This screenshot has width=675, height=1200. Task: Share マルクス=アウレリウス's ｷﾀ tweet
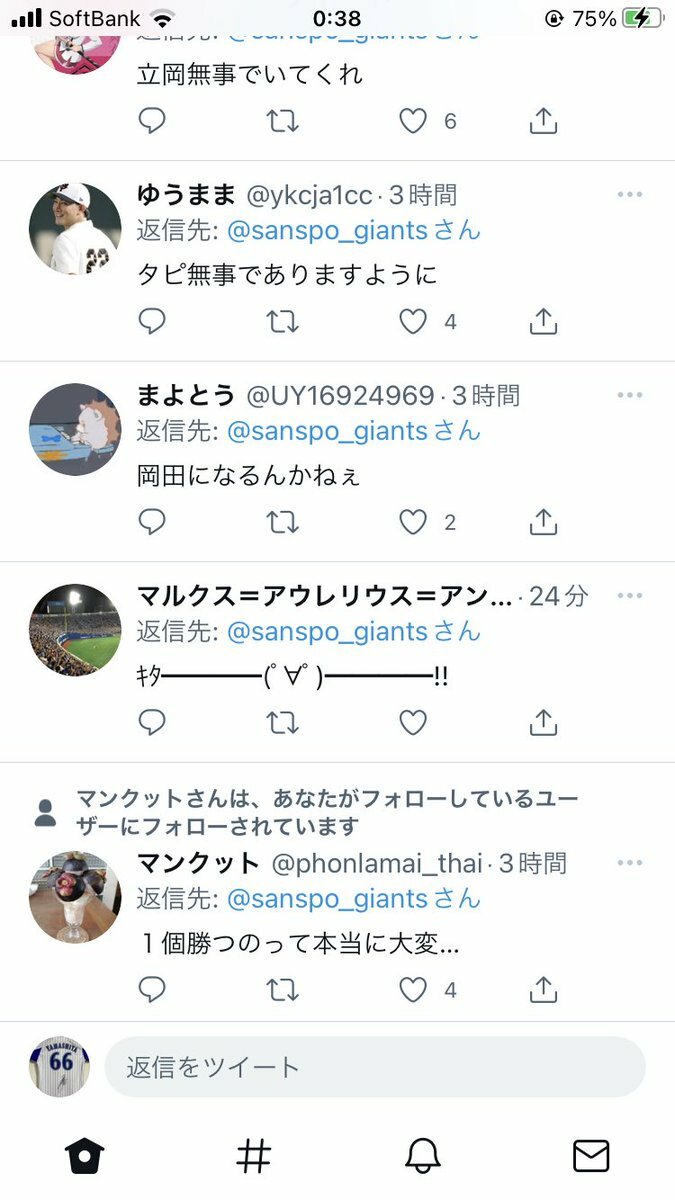pyautogui.click(x=542, y=722)
